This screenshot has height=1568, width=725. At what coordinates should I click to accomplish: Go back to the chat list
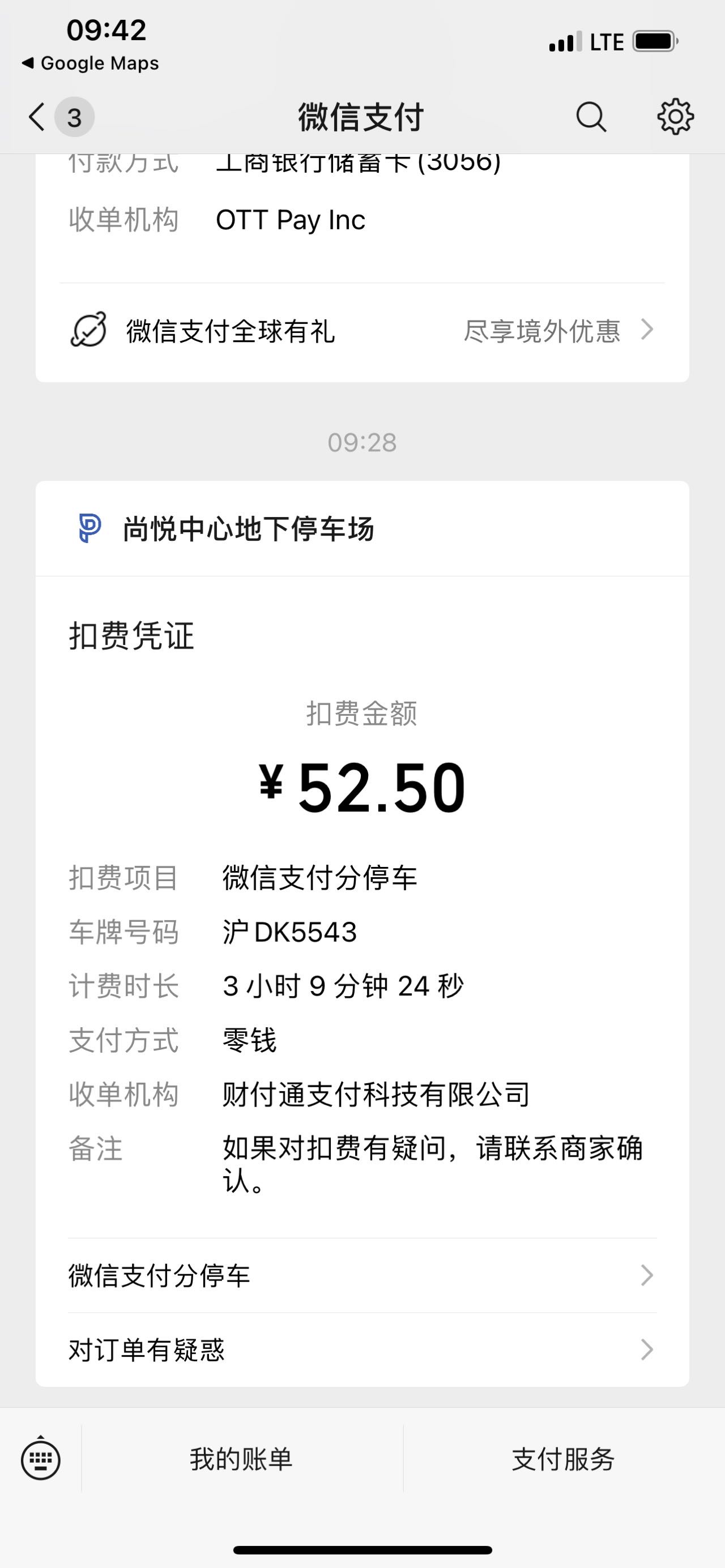[x=59, y=116]
